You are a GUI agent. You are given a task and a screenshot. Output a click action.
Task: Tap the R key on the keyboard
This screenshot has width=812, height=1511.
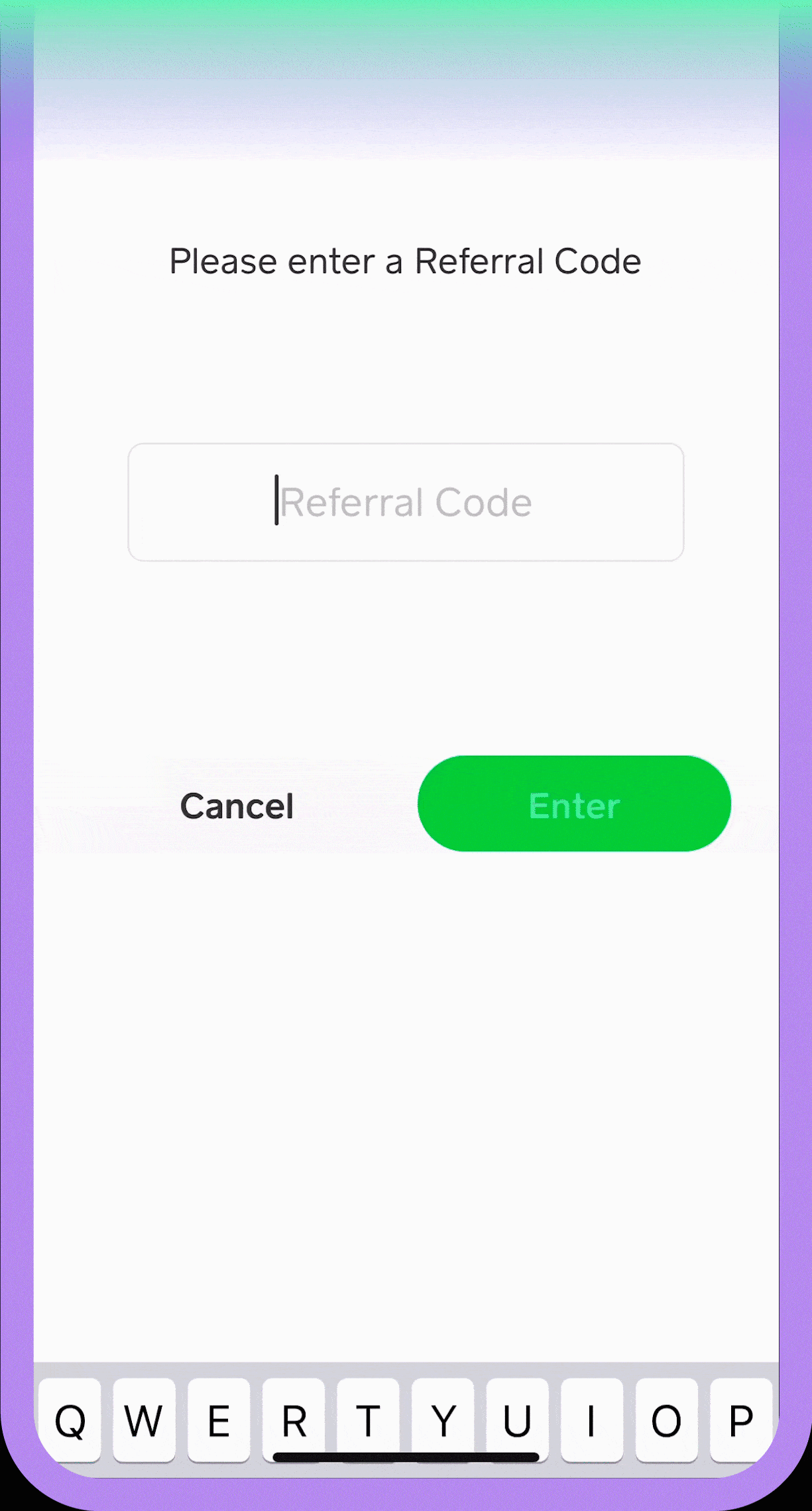tap(294, 1418)
